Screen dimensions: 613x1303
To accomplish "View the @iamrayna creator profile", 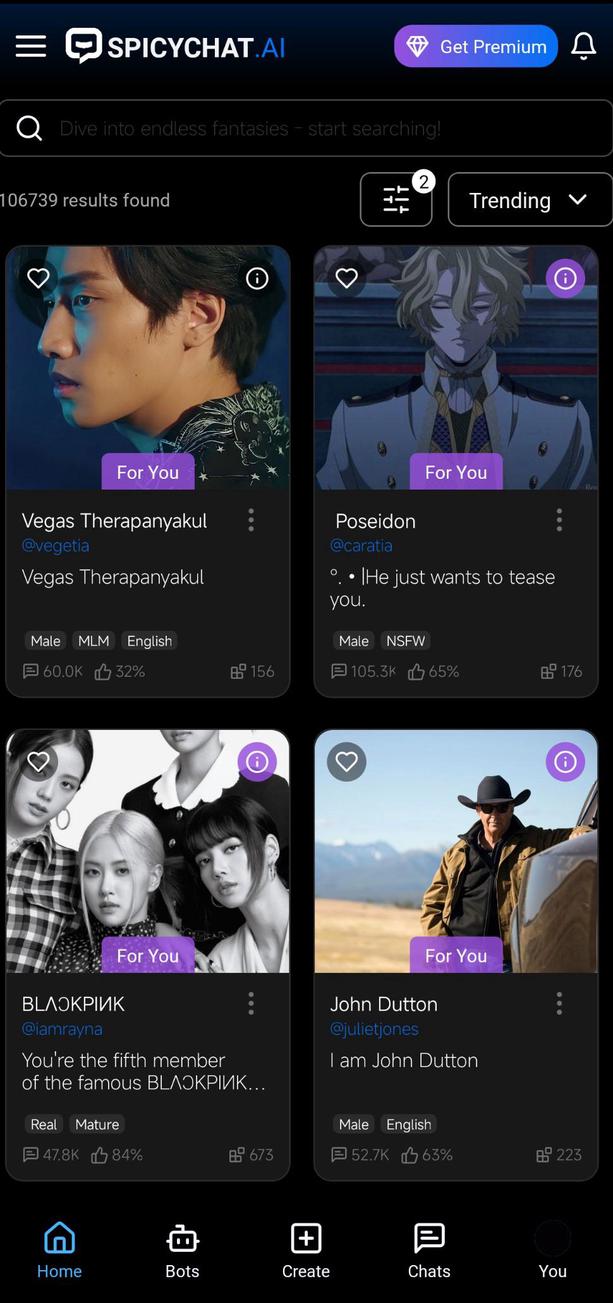I will click(x=62, y=1028).
